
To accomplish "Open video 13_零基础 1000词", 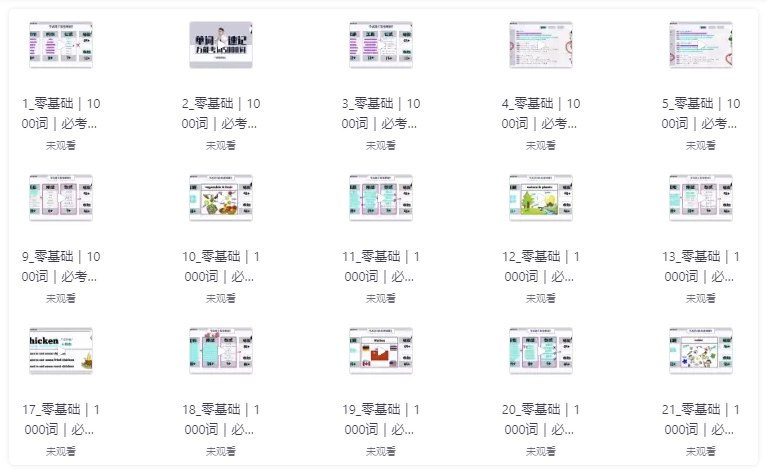I will click(701, 197).
